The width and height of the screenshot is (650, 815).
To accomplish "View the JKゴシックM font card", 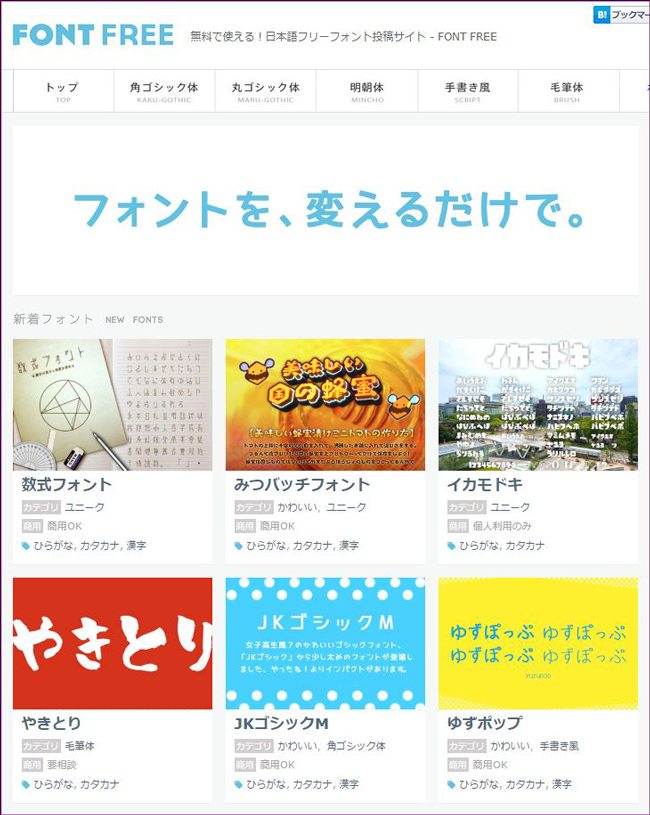I will coord(325,643).
